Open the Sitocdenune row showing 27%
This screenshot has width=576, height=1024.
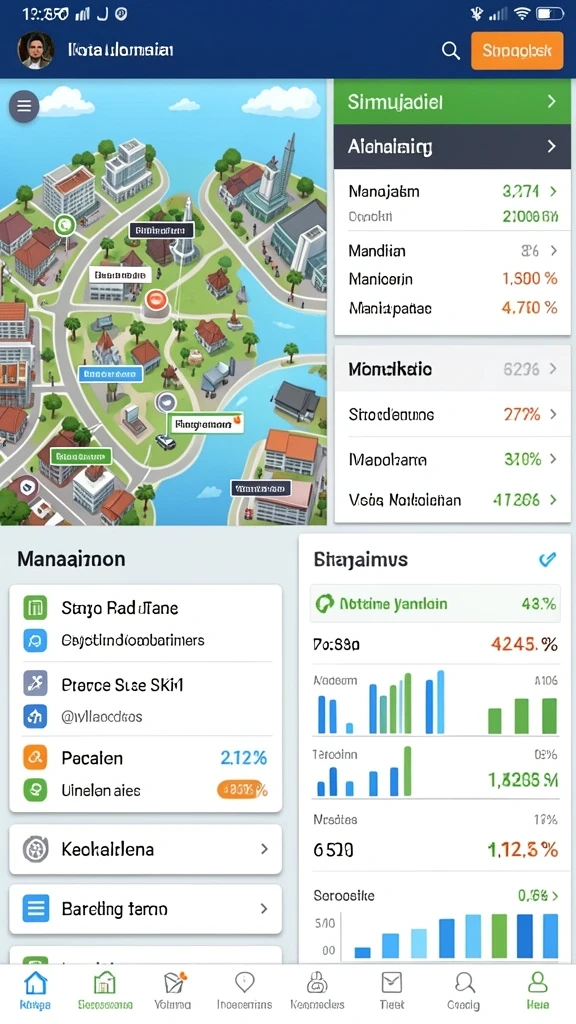tap(452, 414)
